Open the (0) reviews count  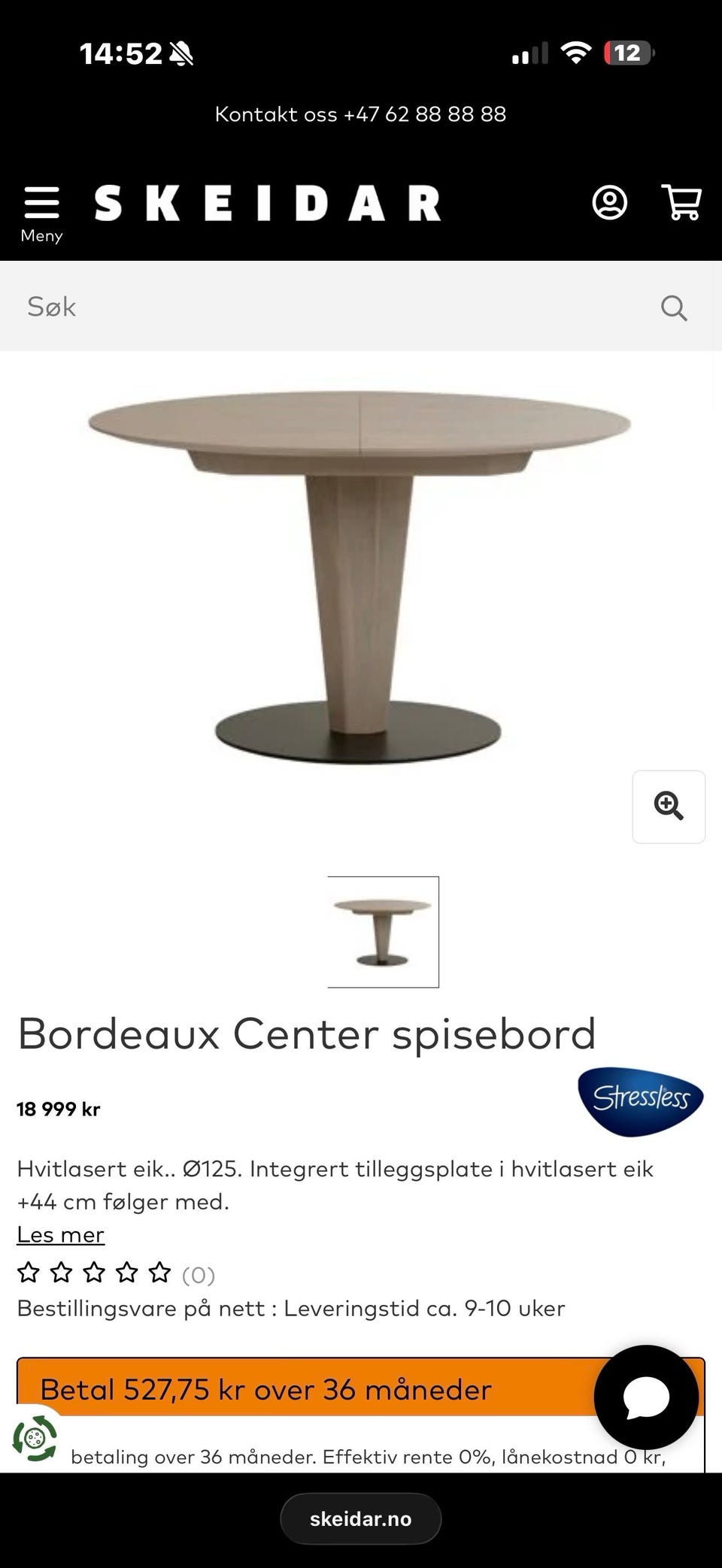(x=198, y=1273)
